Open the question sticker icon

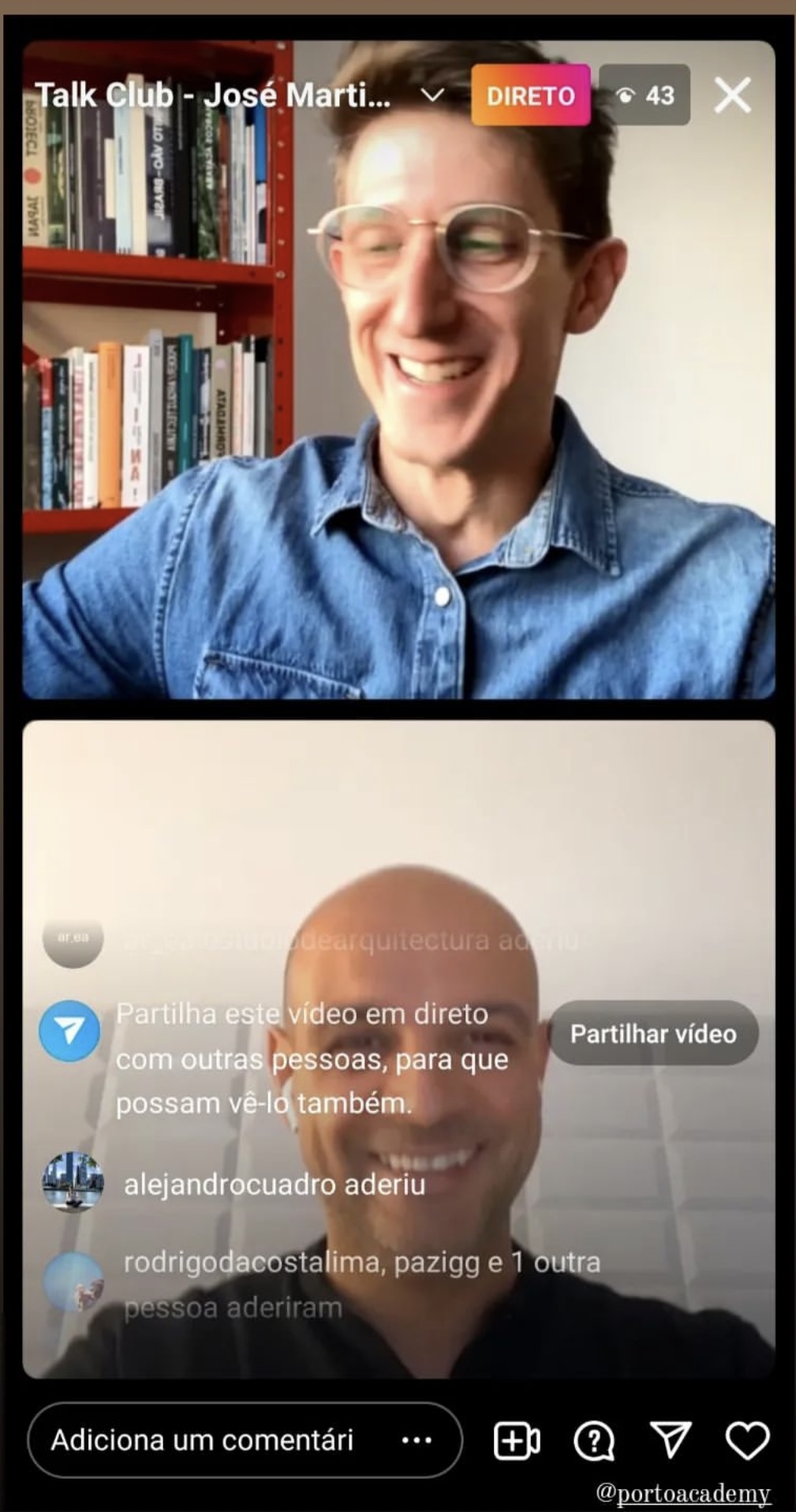594,1440
